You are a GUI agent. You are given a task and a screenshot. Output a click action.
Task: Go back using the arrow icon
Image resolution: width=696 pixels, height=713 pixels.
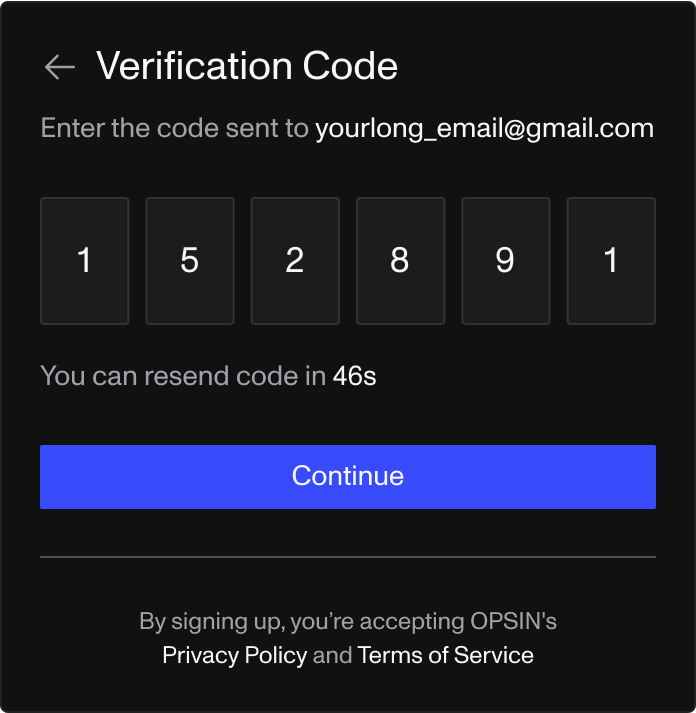pos(60,67)
